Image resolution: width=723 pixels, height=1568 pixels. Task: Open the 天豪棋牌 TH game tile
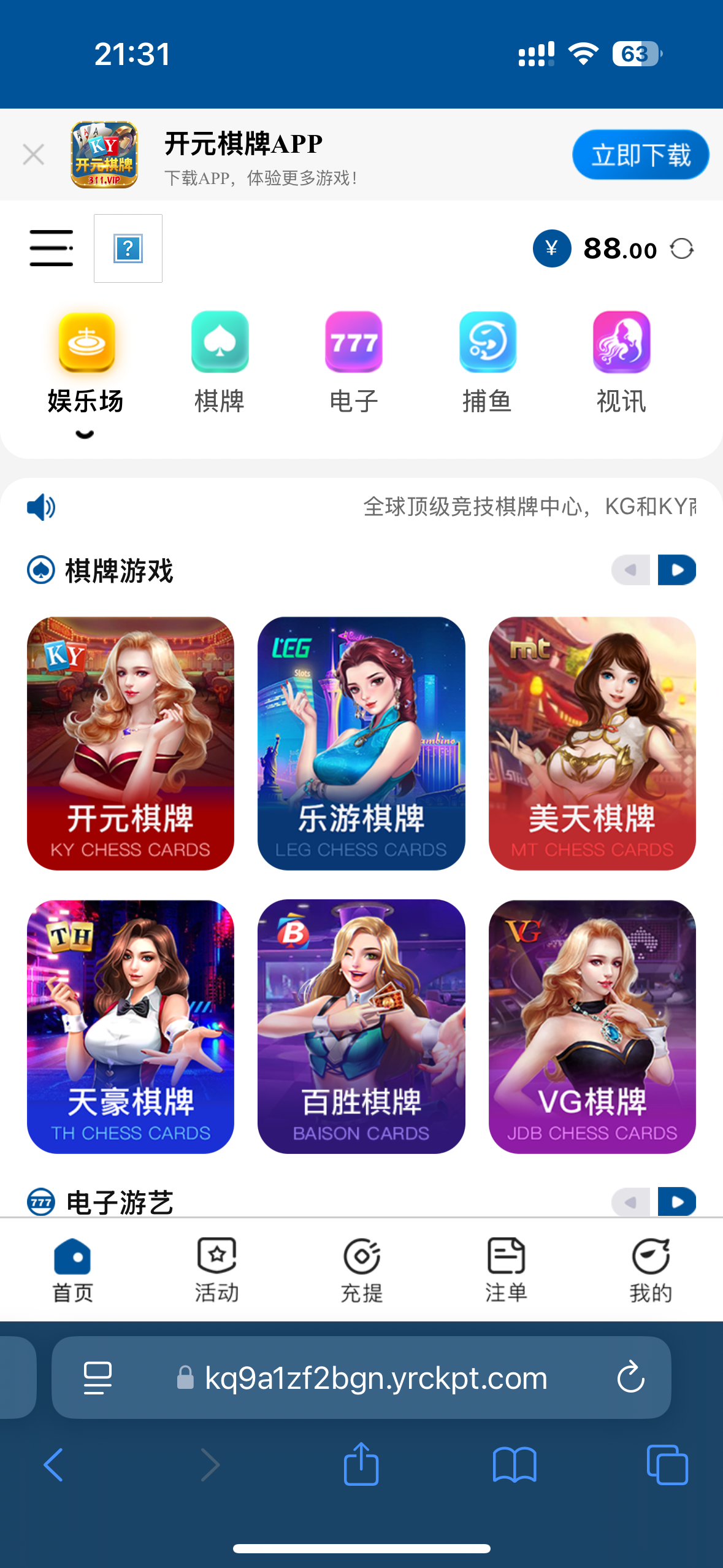click(131, 1026)
